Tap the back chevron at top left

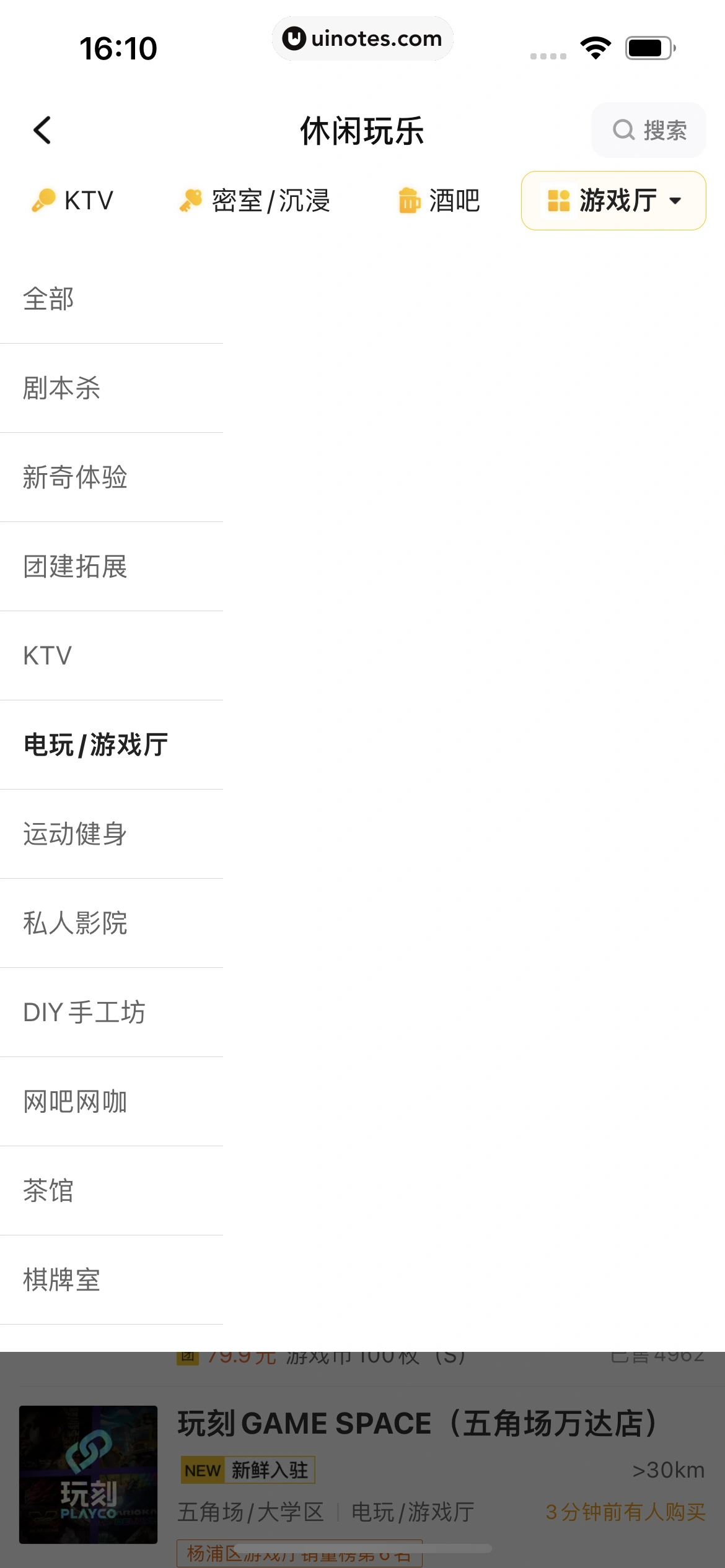(x=41, y=130)
